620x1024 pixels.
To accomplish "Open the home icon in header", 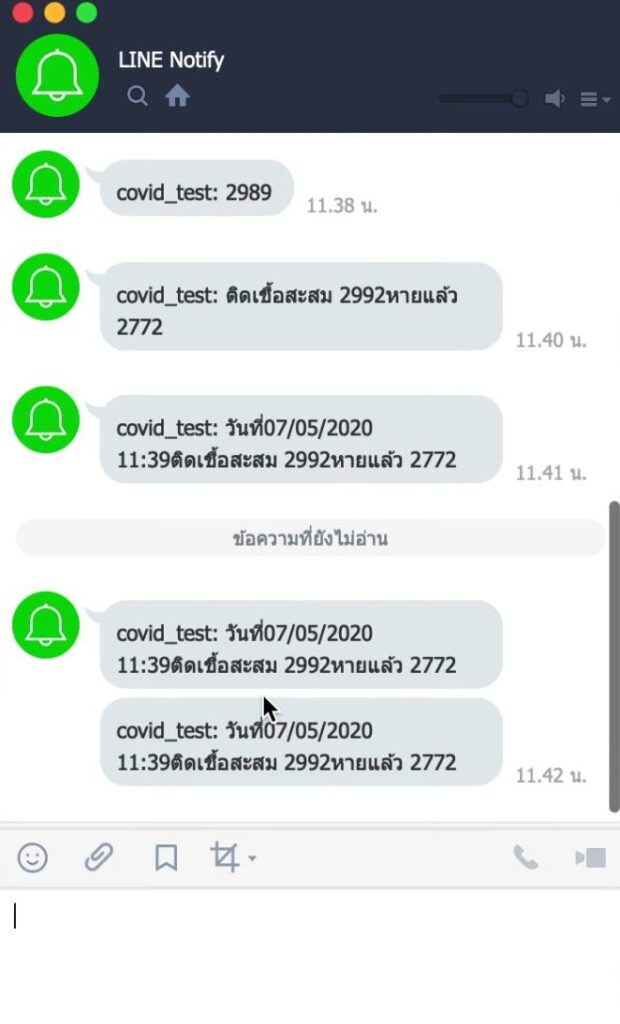I will pyautogui.click(x=177, y=96).
